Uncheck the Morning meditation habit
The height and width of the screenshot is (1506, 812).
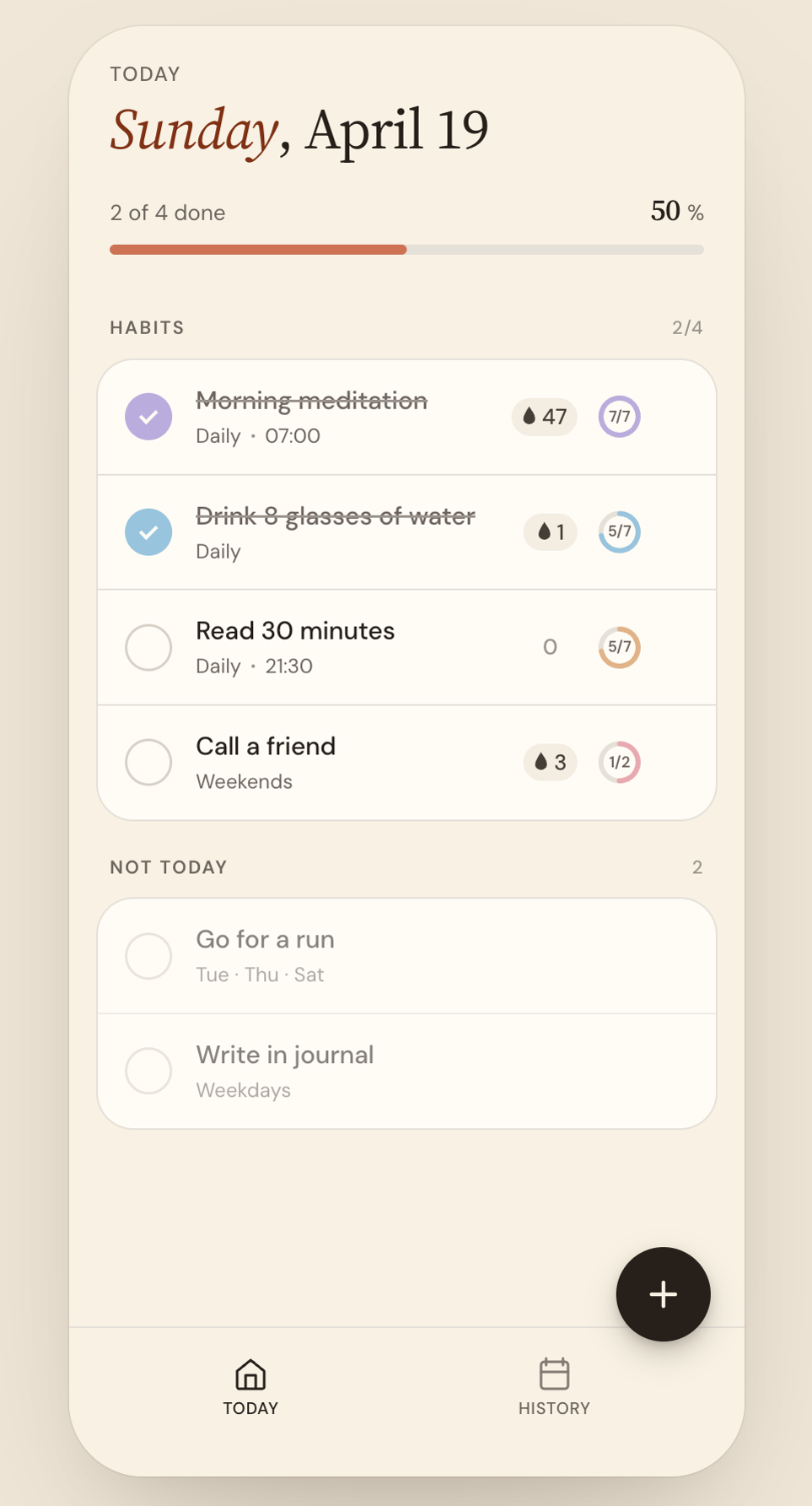click(148, 417)
